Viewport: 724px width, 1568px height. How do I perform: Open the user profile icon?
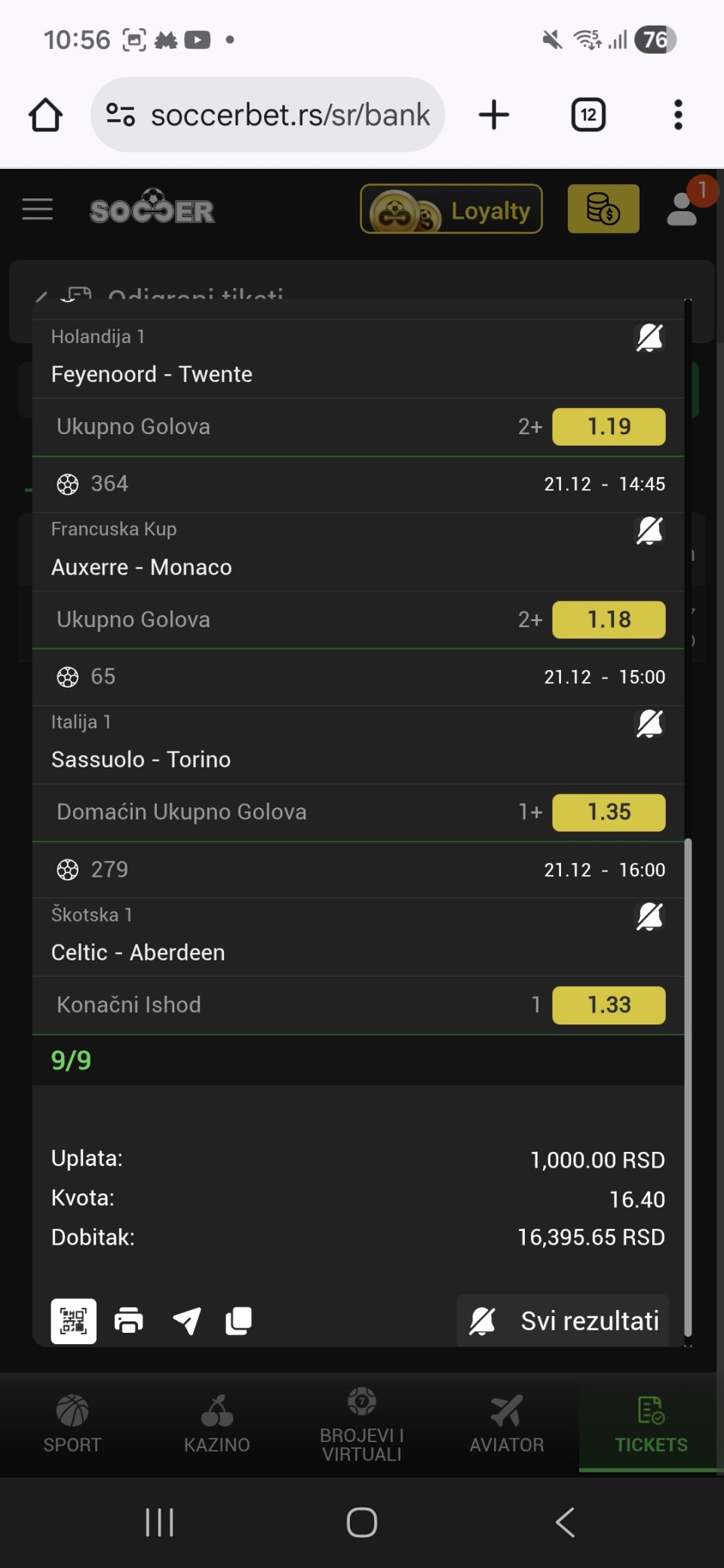pos(683,209)
